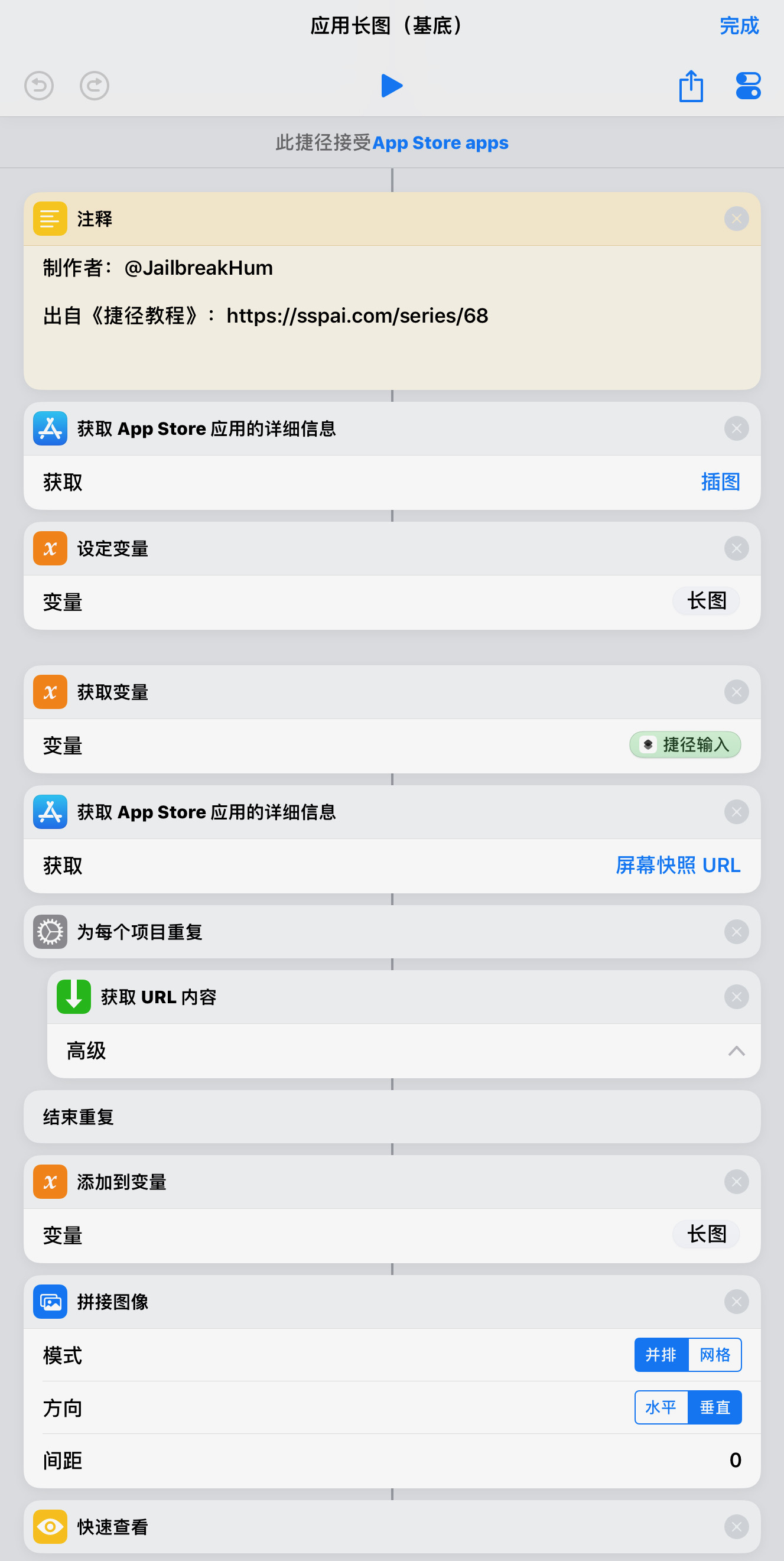Share this shortcut

click(691, 86)
